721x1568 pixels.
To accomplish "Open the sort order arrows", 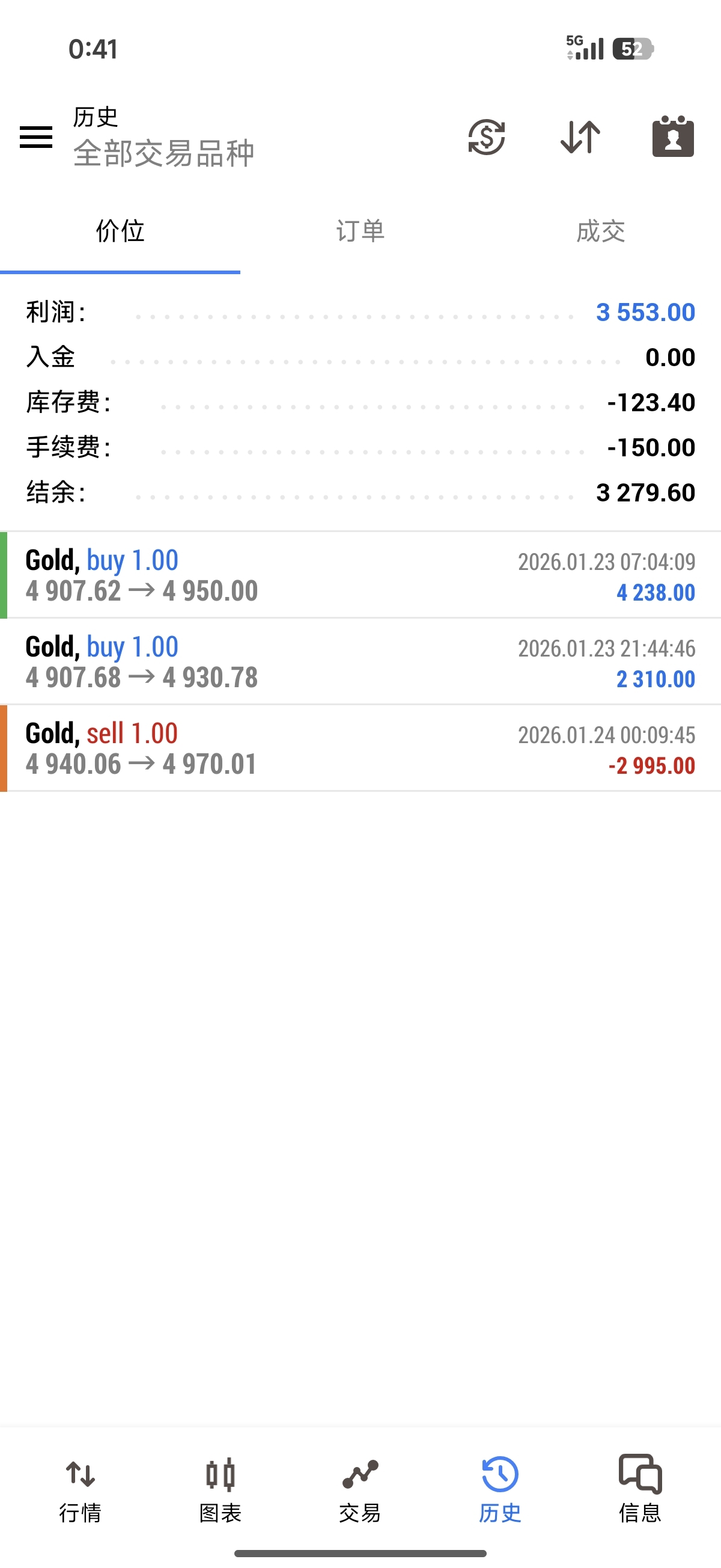I will pyautogui.click(x=580, y=137).
